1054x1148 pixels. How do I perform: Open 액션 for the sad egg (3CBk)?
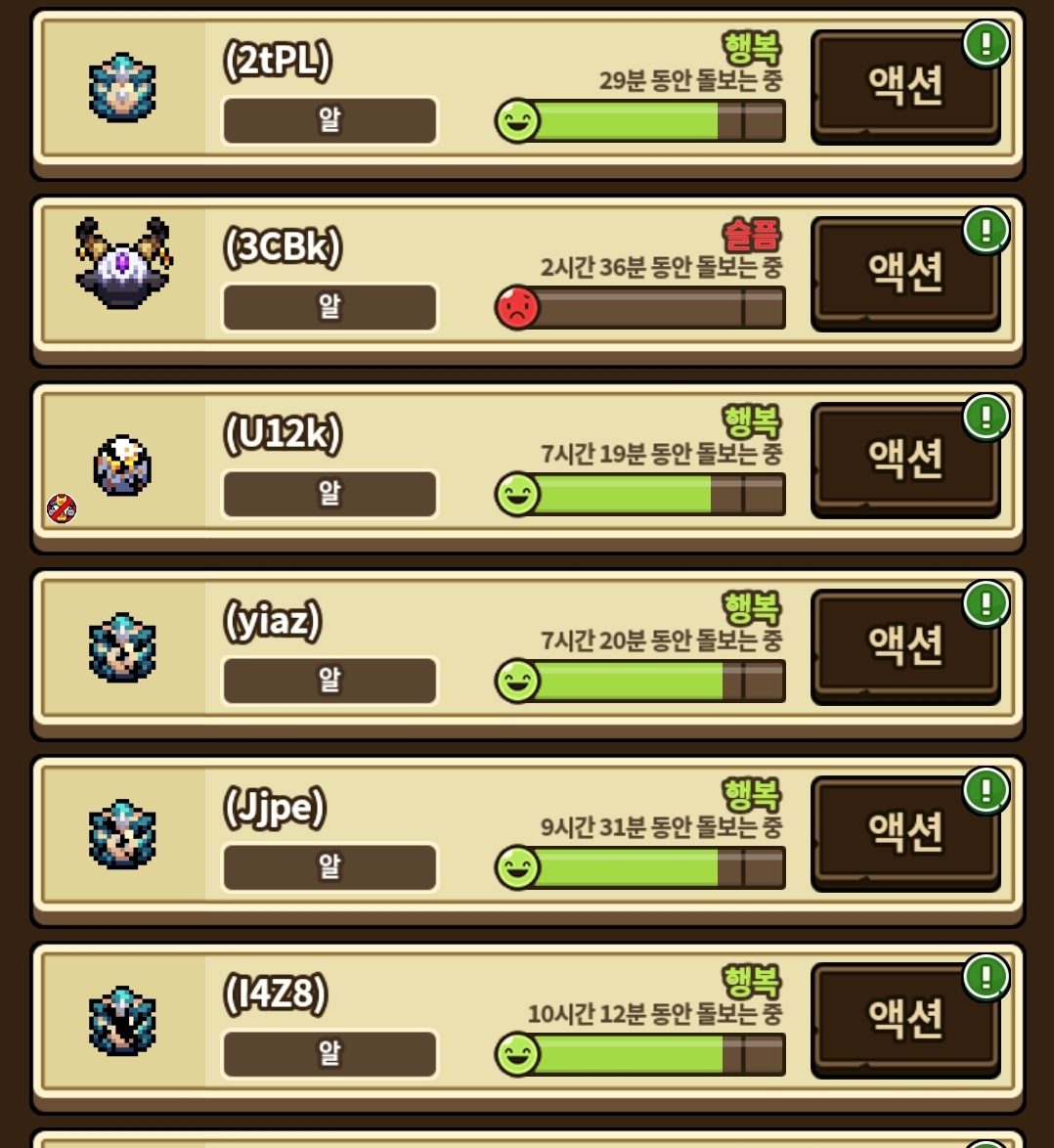pos(904,273)
